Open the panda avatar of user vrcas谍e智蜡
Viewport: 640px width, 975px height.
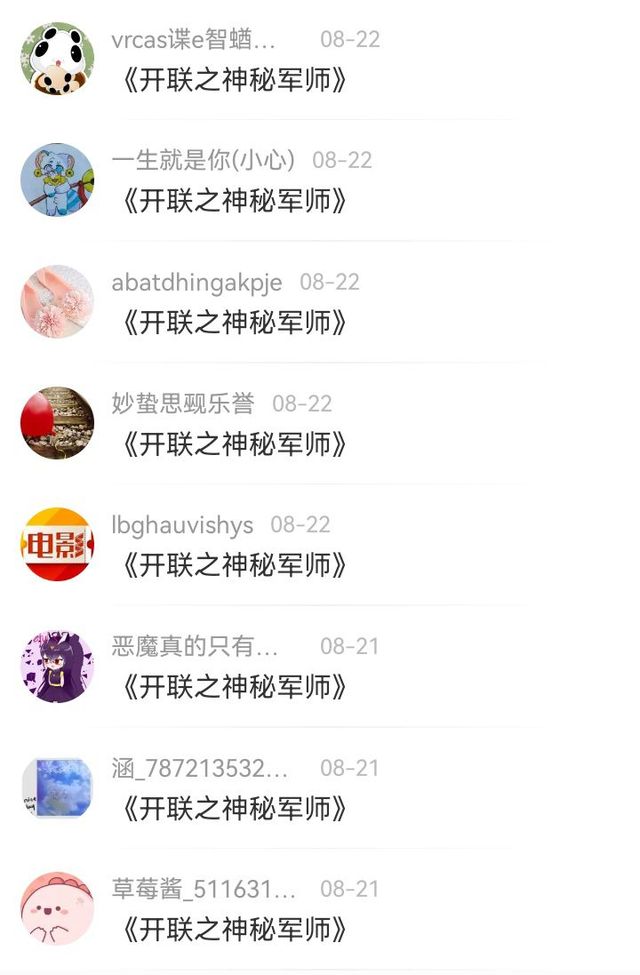(x=57, y=59)
